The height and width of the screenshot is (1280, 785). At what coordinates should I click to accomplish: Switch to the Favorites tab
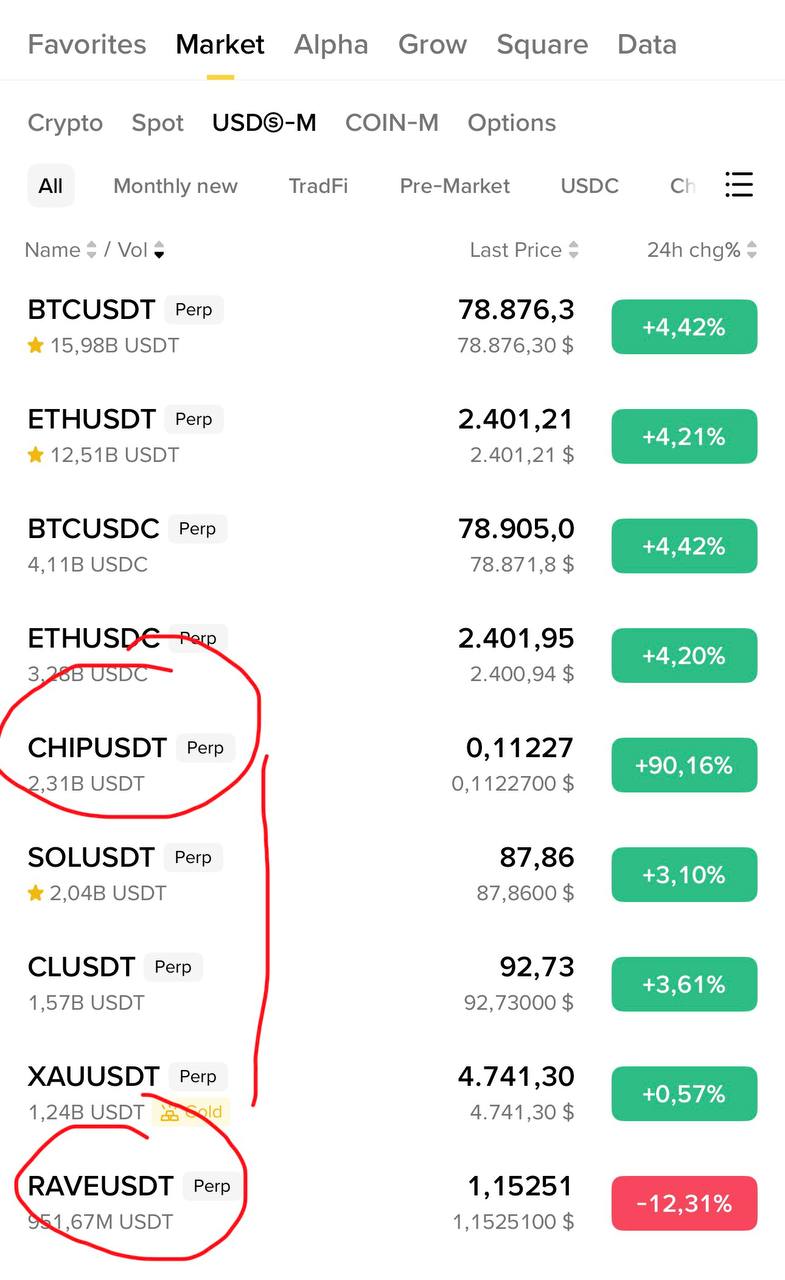[87, 45]
